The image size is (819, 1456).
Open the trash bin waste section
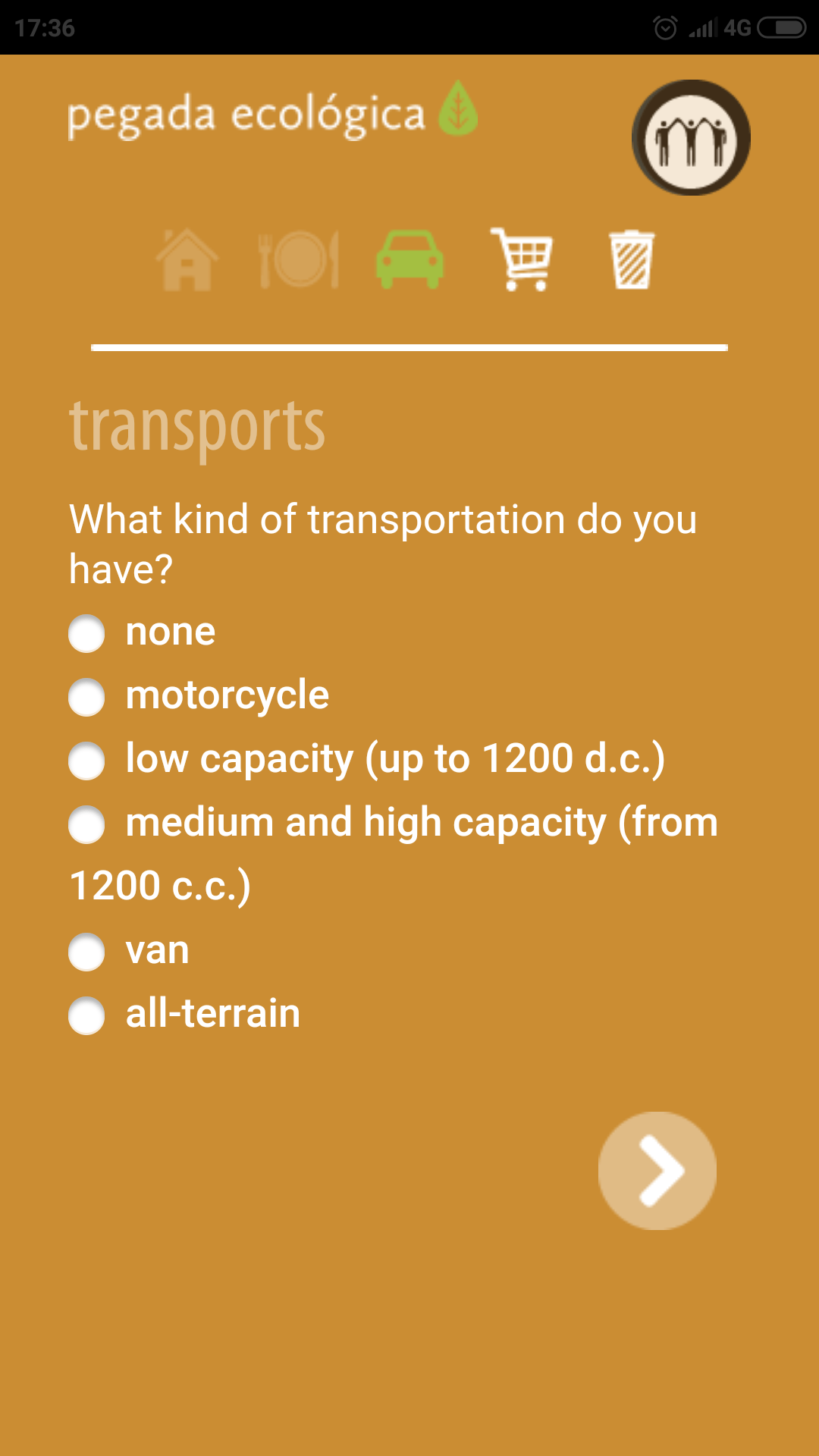point(632,260)
